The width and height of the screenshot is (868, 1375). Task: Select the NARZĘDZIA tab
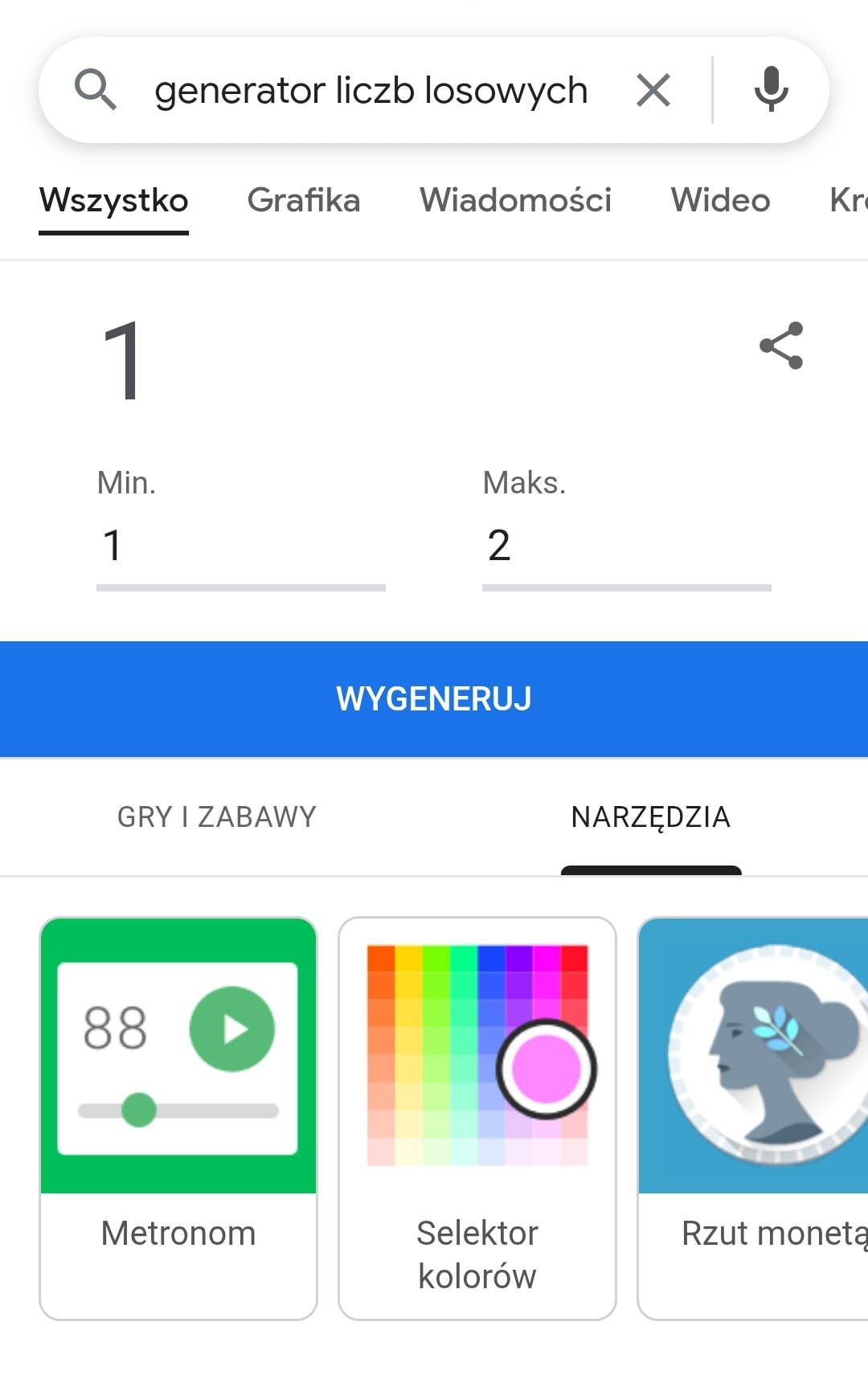[x=651, y=816]
